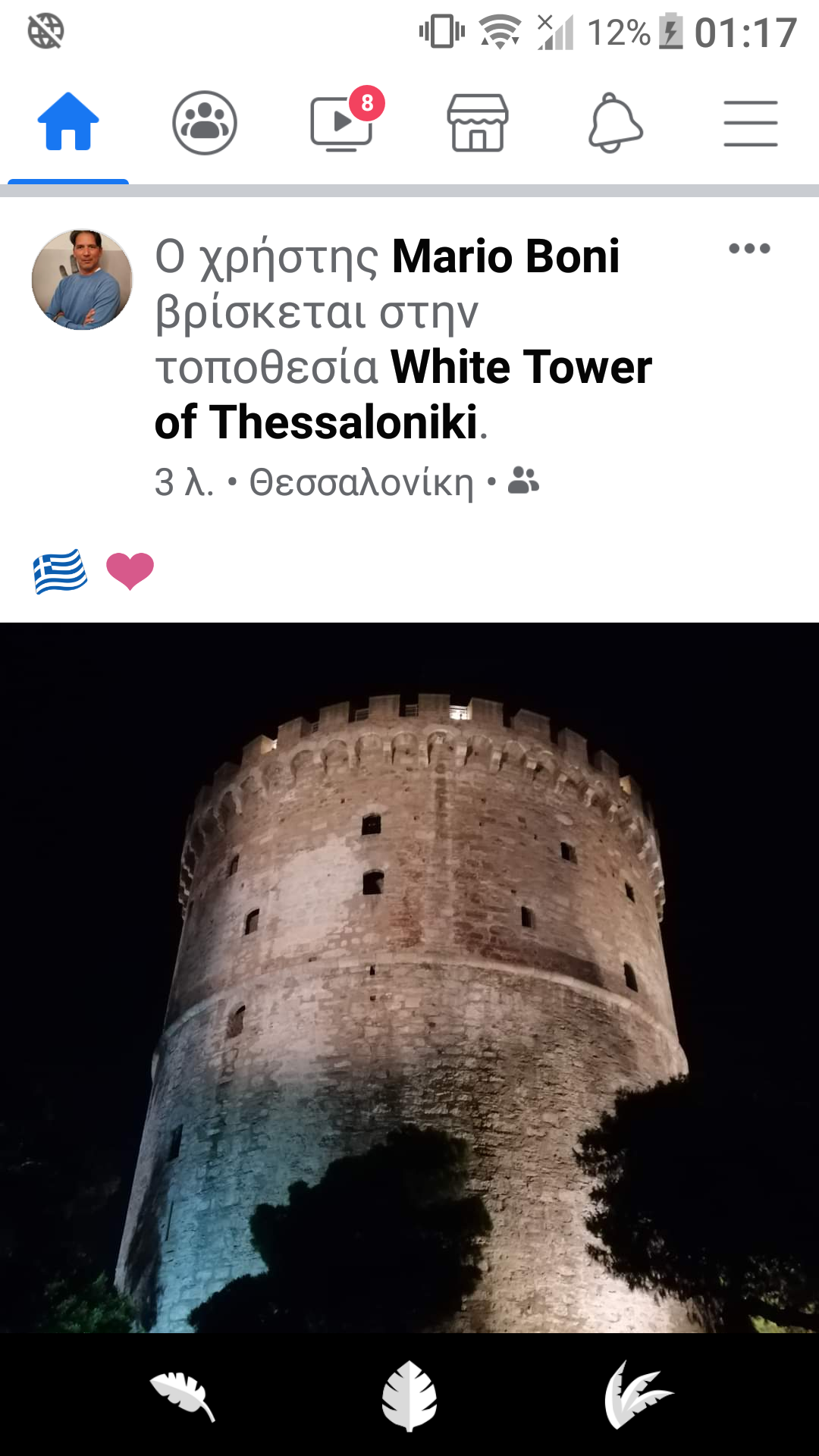Screen dimensions: 819x1456
Task: Switch to the Marketplace tab
Action: (x=478, y=123)
